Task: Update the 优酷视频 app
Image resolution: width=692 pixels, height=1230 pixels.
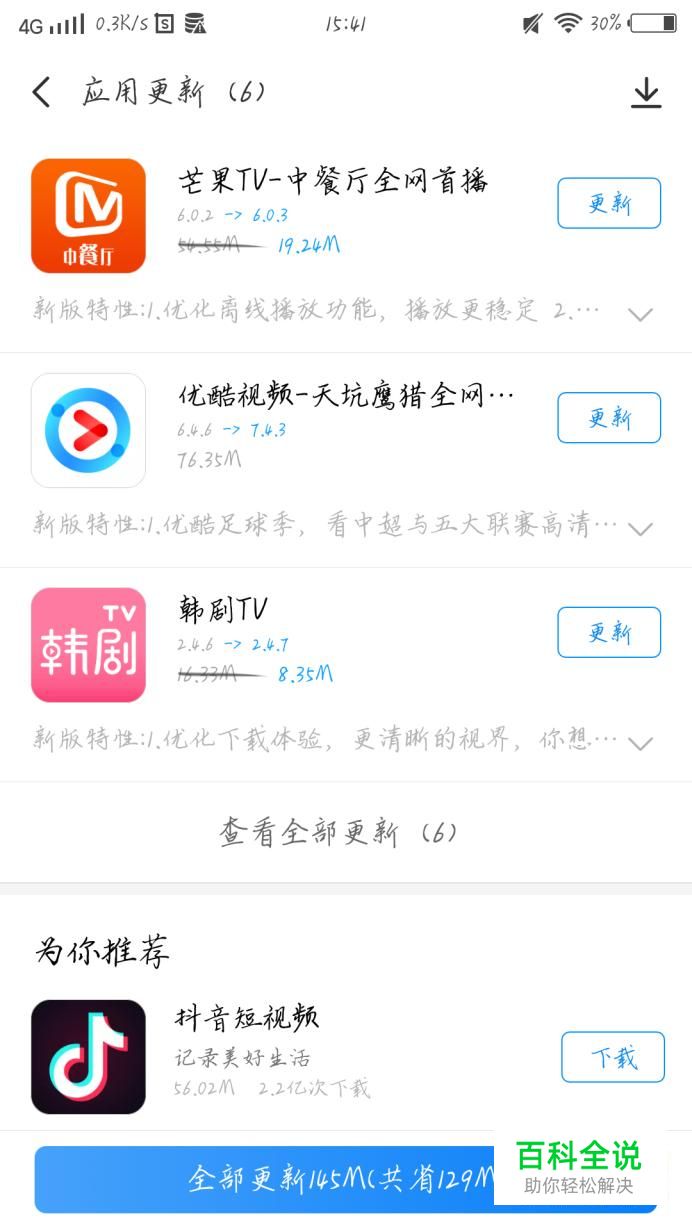Action: 608,417
